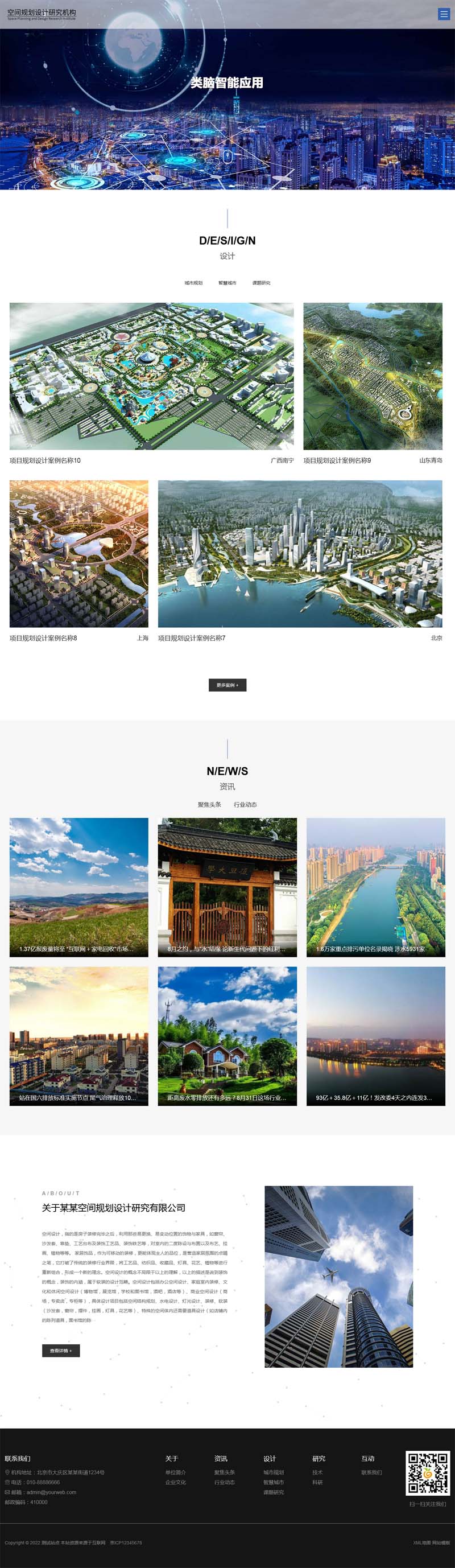The image size is (455, 1568).
Task: Open project case 项目规划设计案例名称7 北京
Action: (x=300, y=553)
